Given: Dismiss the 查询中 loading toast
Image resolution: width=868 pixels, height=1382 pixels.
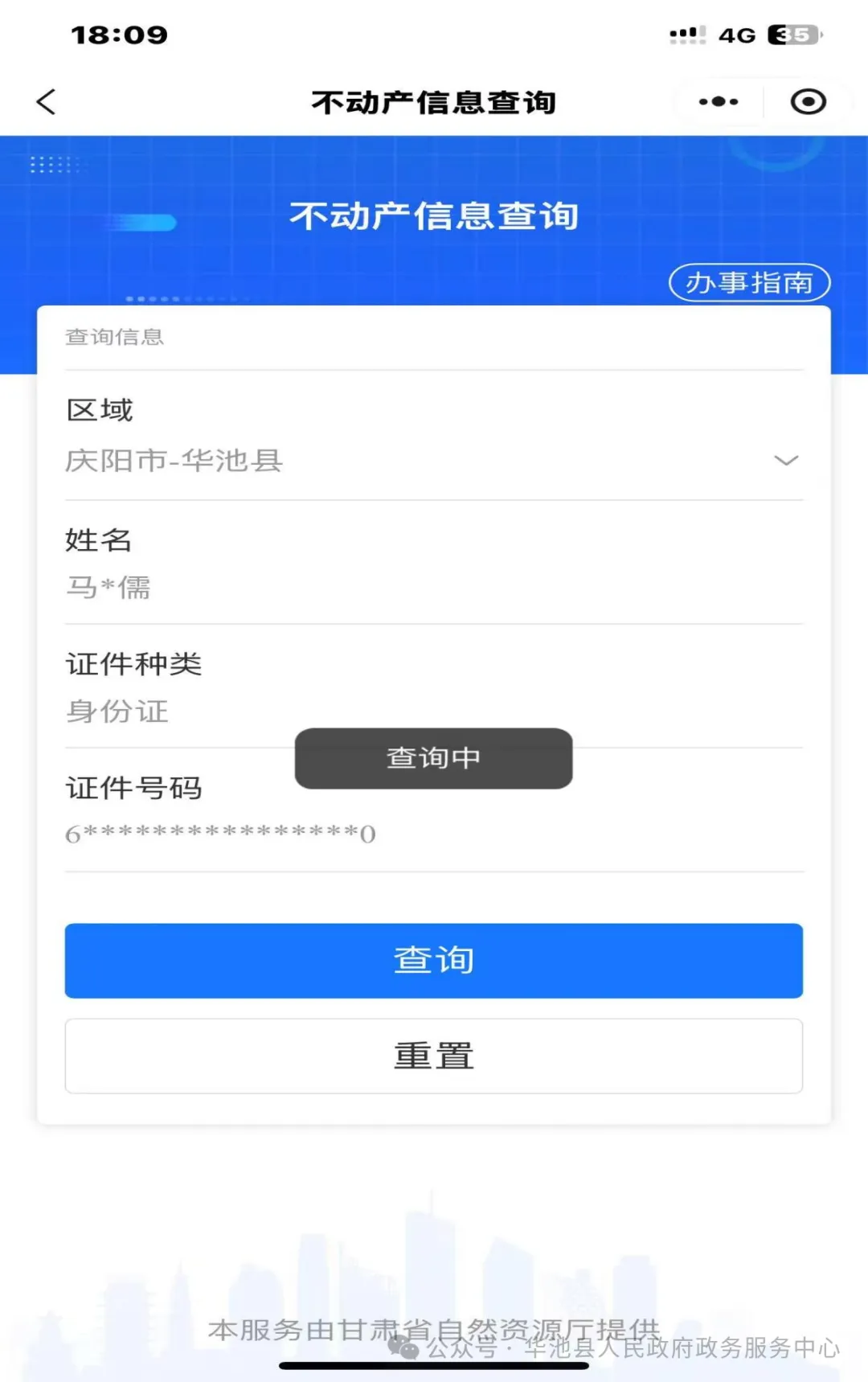Looking at the screenshot, I should coord(433,757).
